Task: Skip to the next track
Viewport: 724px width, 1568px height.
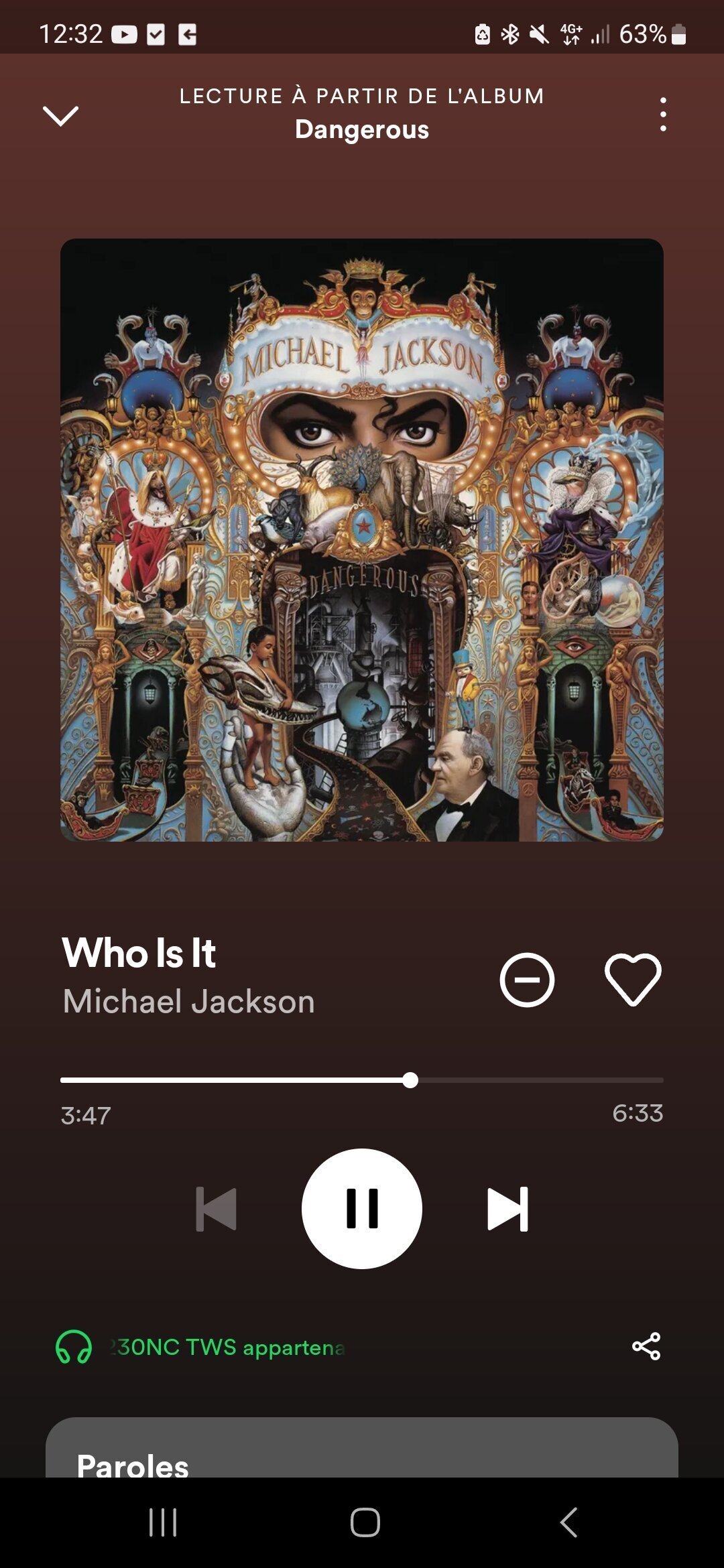Action: [507, 1209]
